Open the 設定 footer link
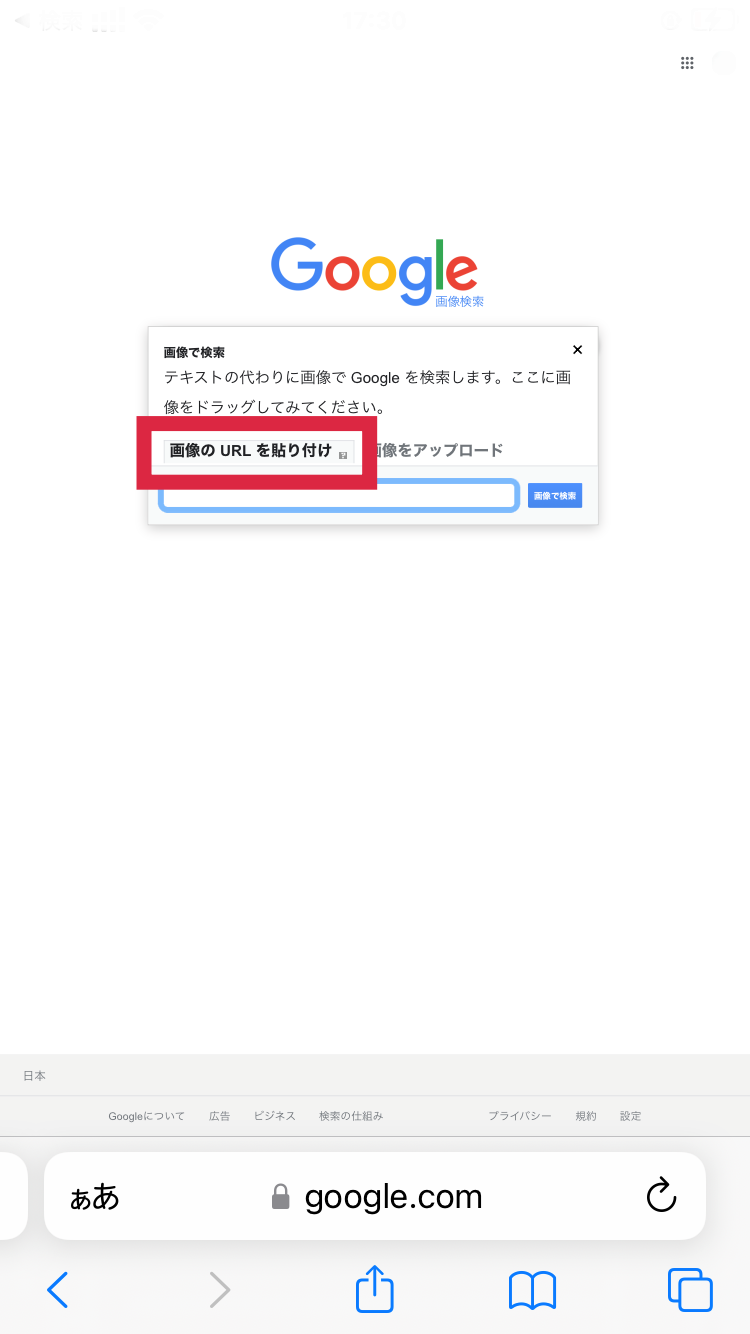 630,1116
